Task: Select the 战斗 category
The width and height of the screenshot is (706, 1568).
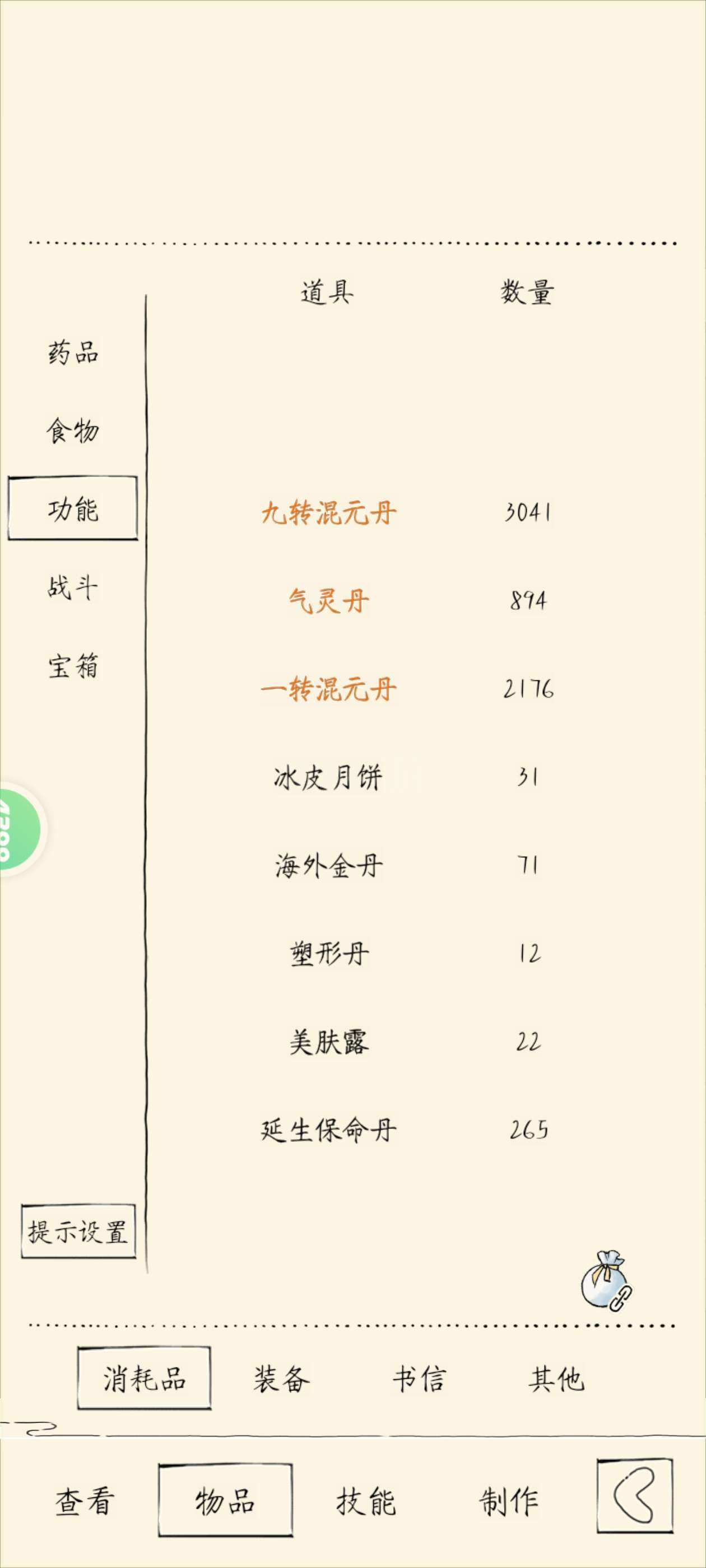Action: 73,587
